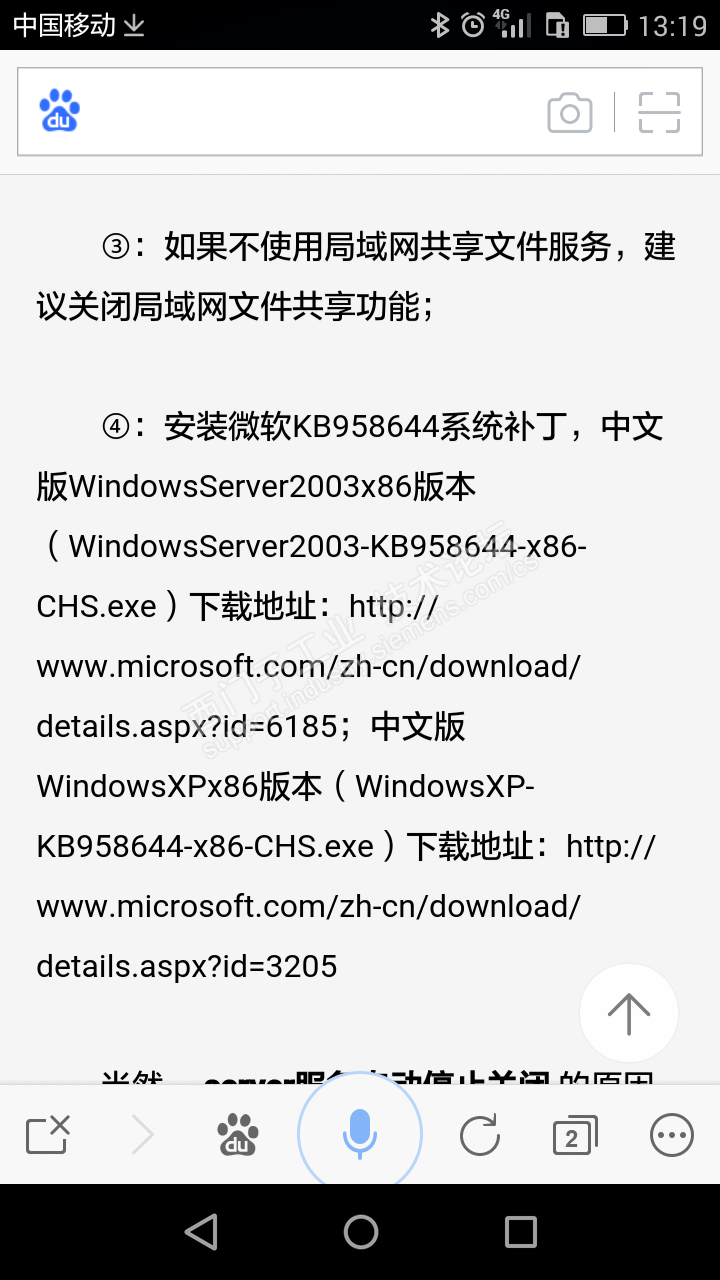The height and width of the screenshot is (1280, 720).
Task: Close the current browser page
Action: [48, 1135]
